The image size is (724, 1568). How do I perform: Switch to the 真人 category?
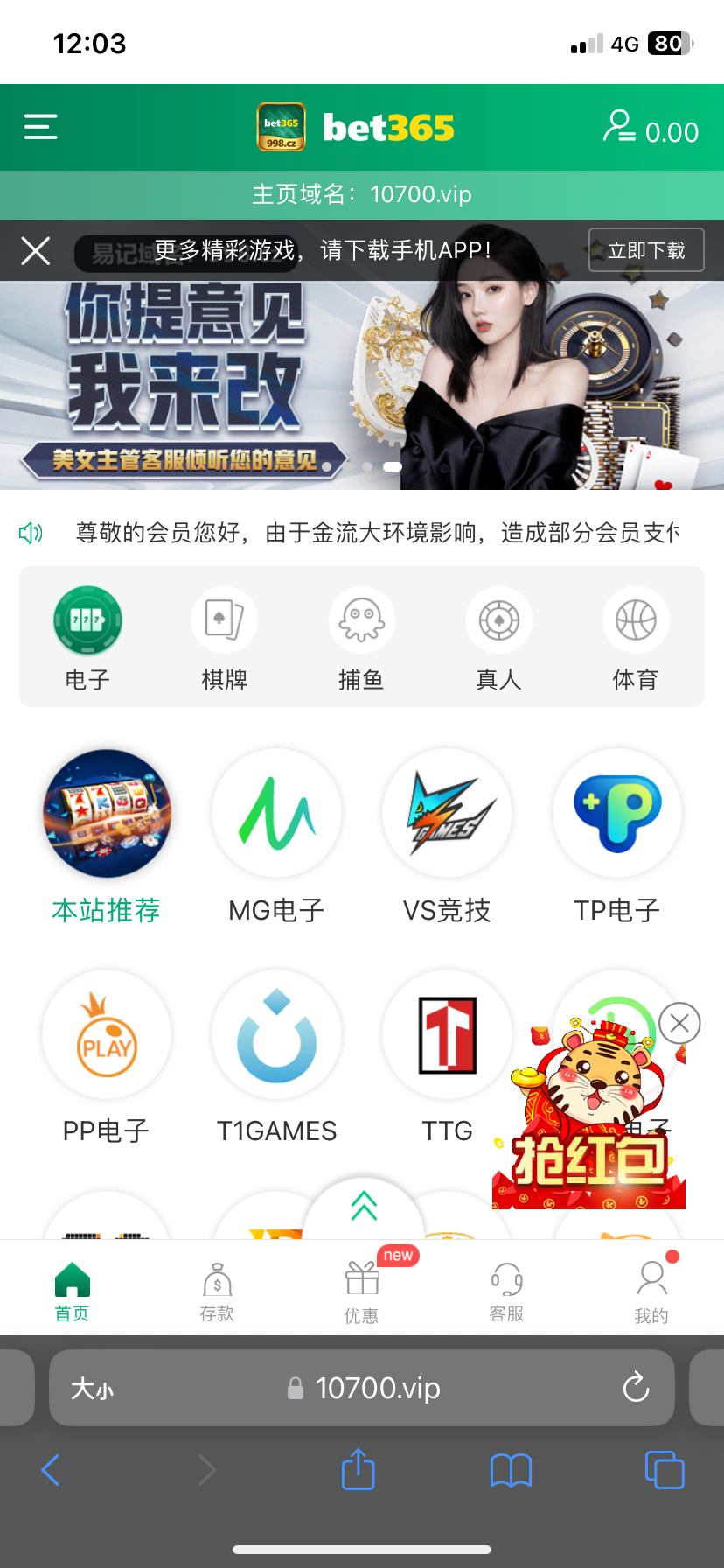(498, 637)
